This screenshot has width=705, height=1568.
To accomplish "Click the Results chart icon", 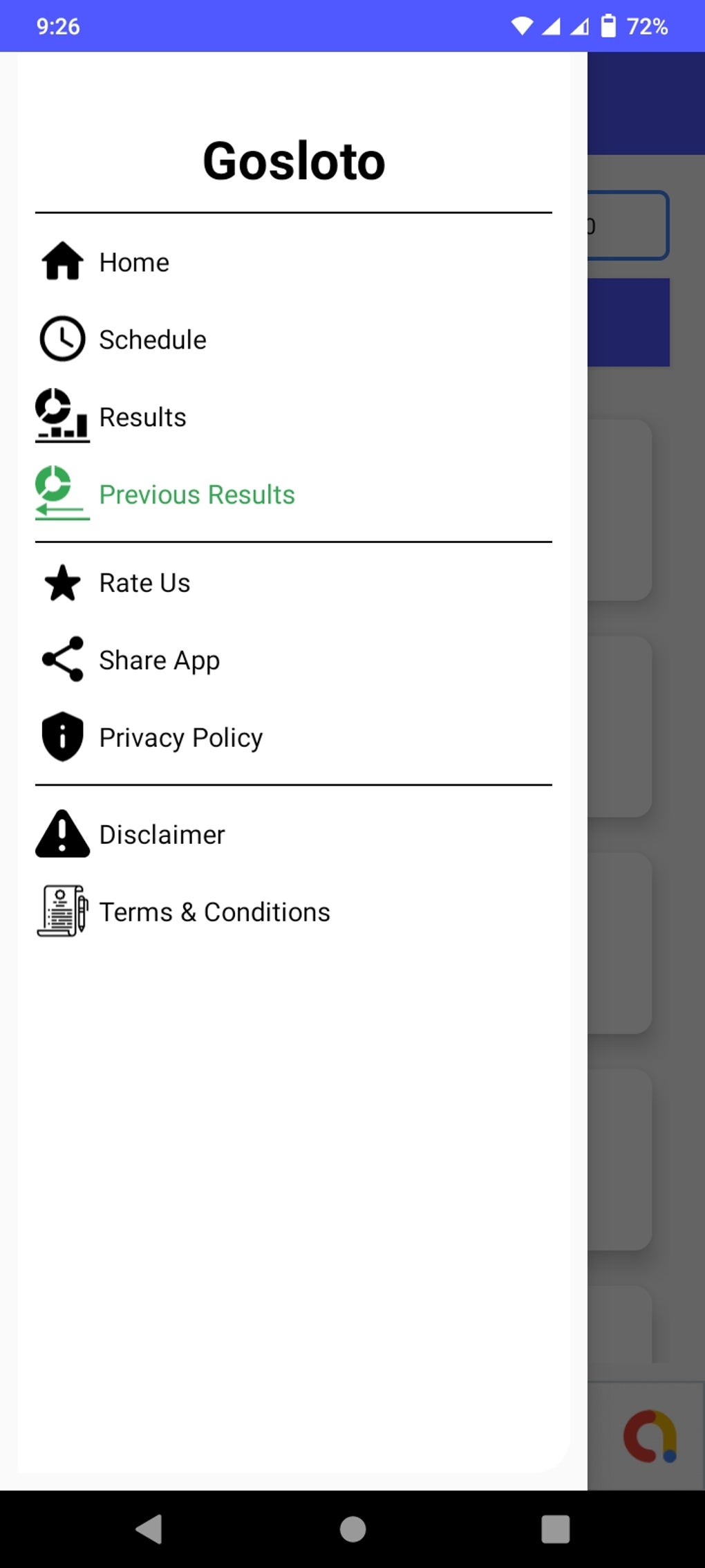I will (62, 416).
